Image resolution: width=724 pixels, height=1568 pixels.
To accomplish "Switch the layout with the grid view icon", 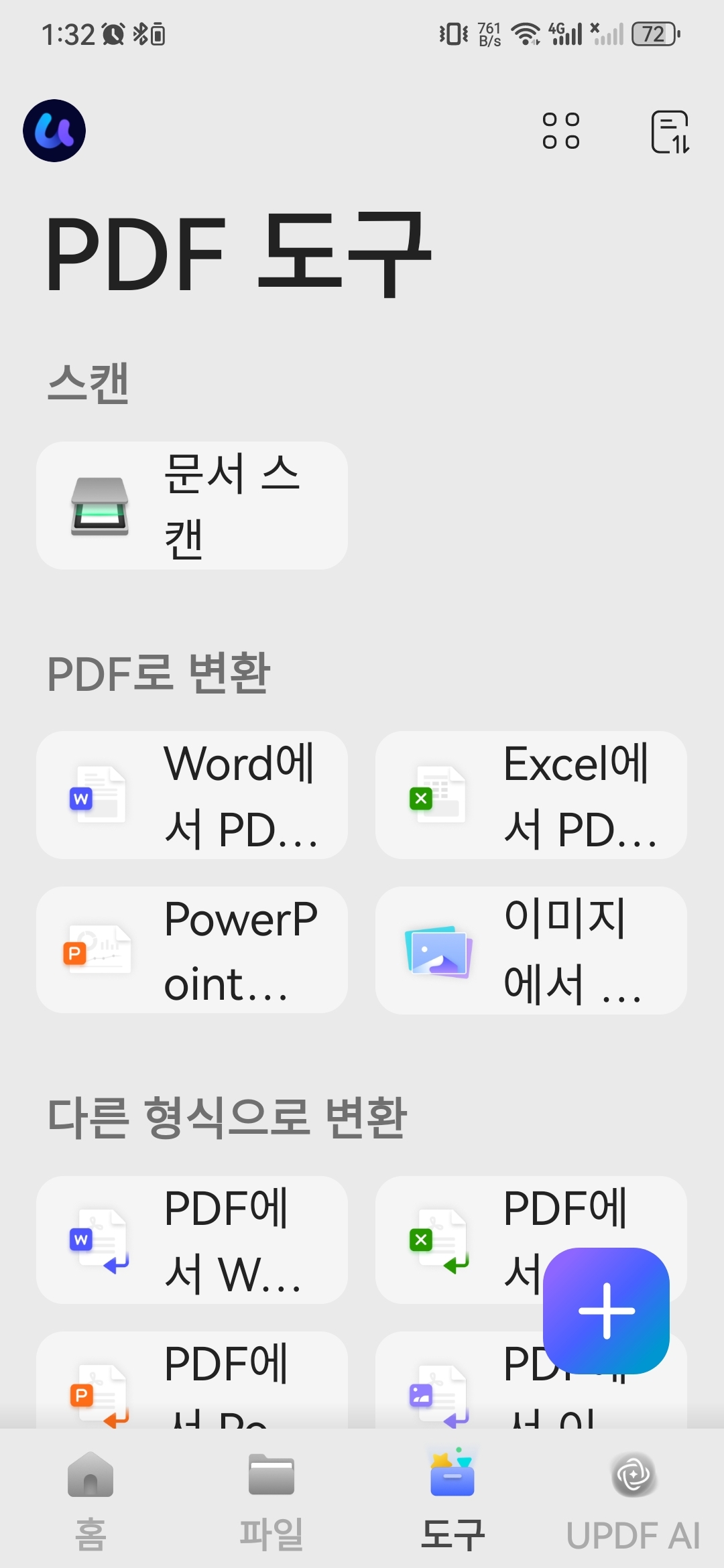I will [x=561, y=131].
